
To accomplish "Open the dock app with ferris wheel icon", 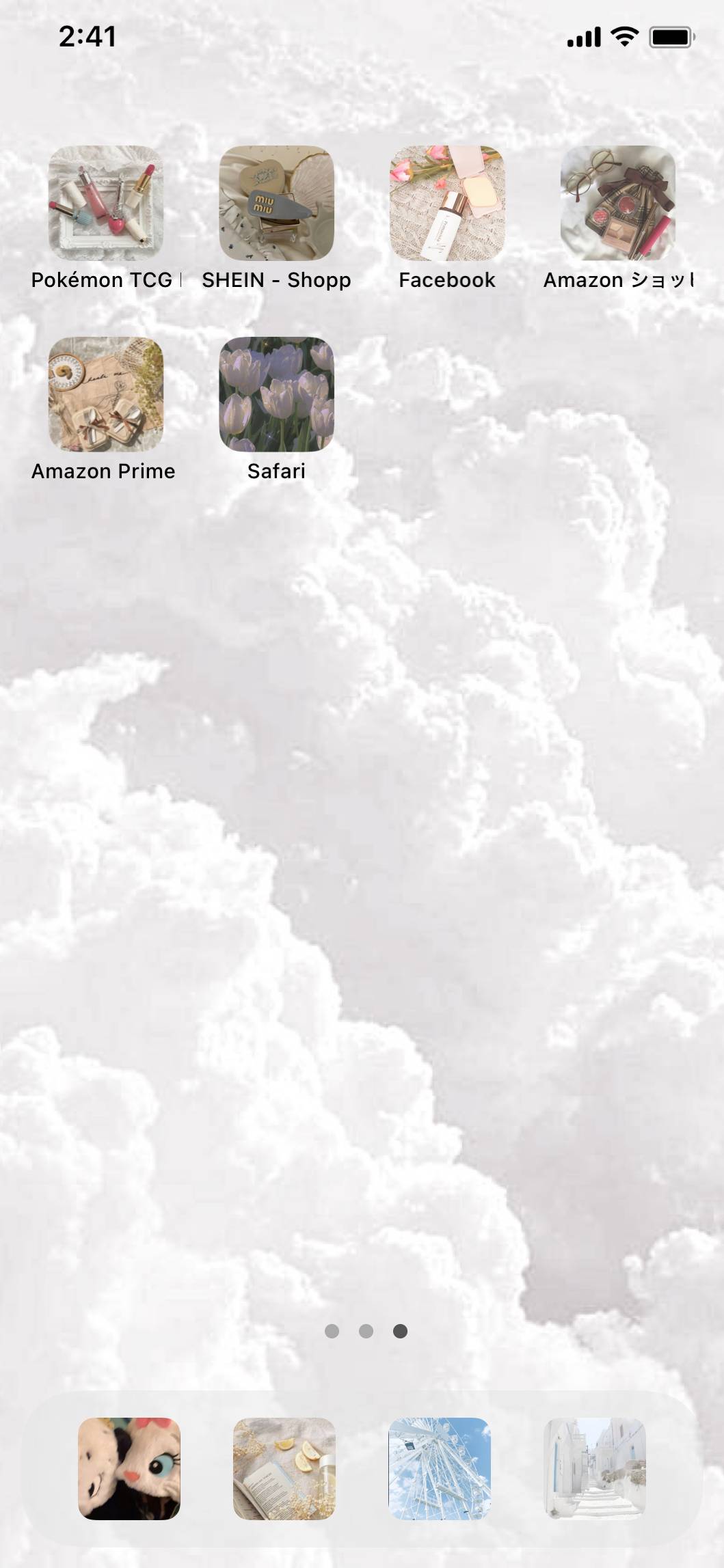I will [440, 1468].
